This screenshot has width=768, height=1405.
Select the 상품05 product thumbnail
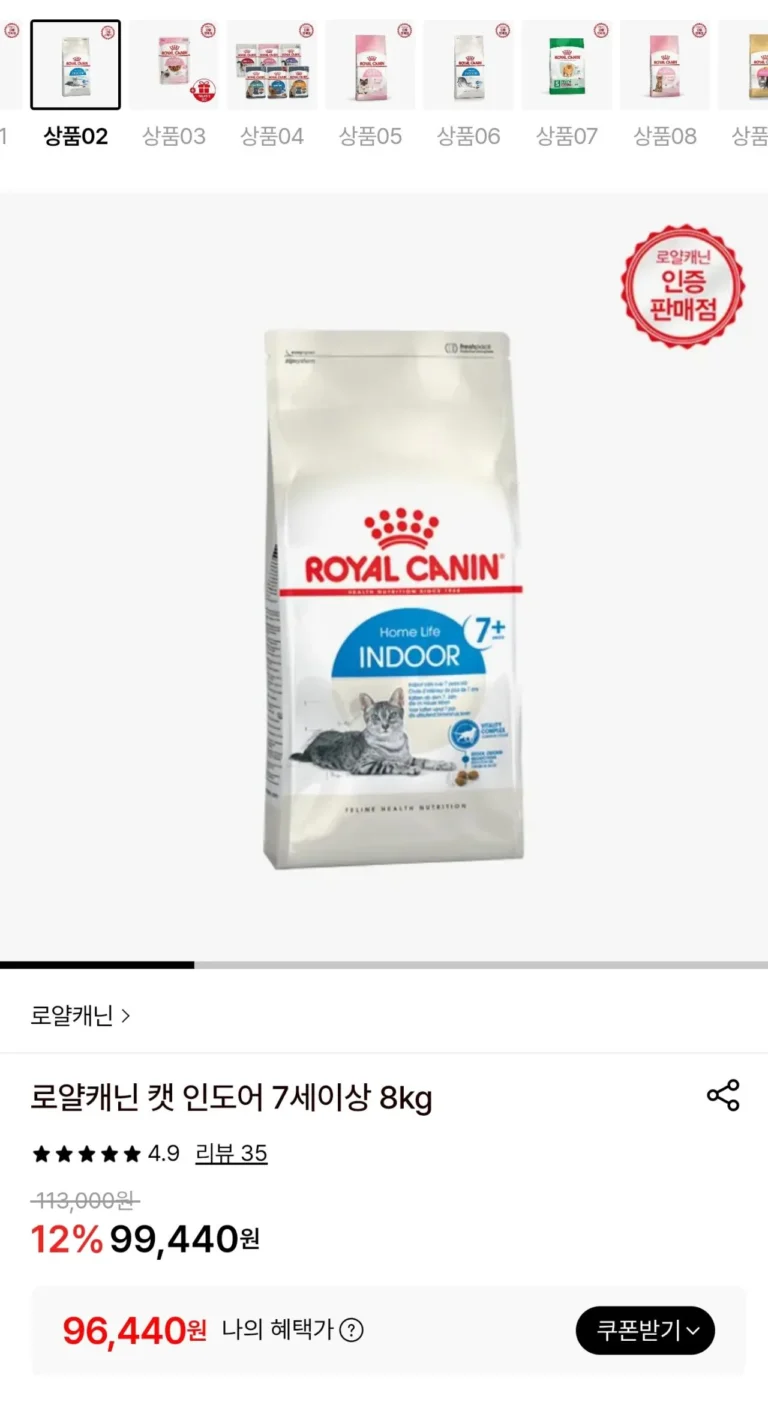(370, 65)
